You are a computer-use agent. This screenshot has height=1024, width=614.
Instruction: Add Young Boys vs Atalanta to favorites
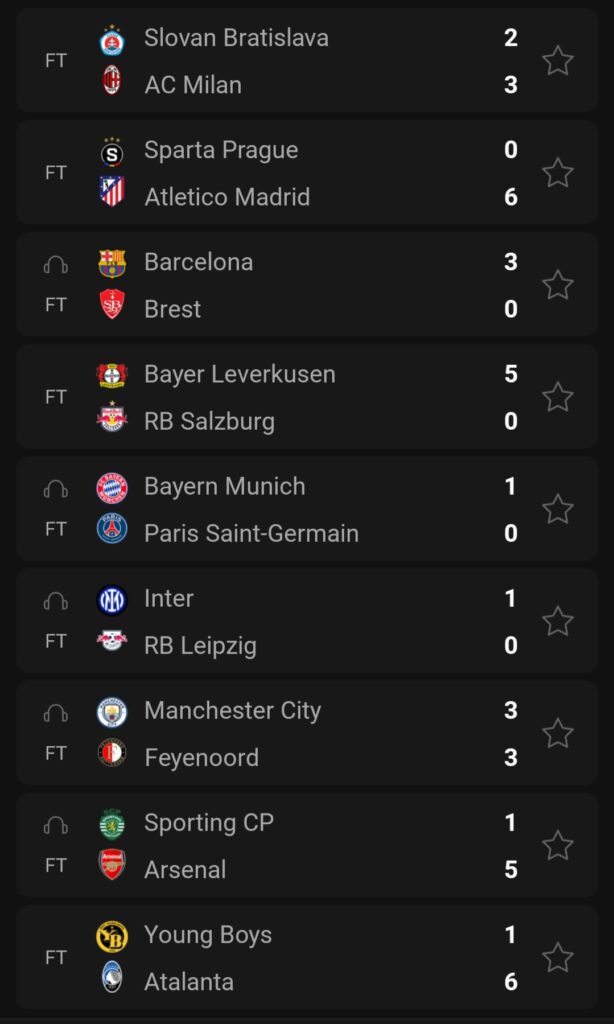tap(558, 958)
